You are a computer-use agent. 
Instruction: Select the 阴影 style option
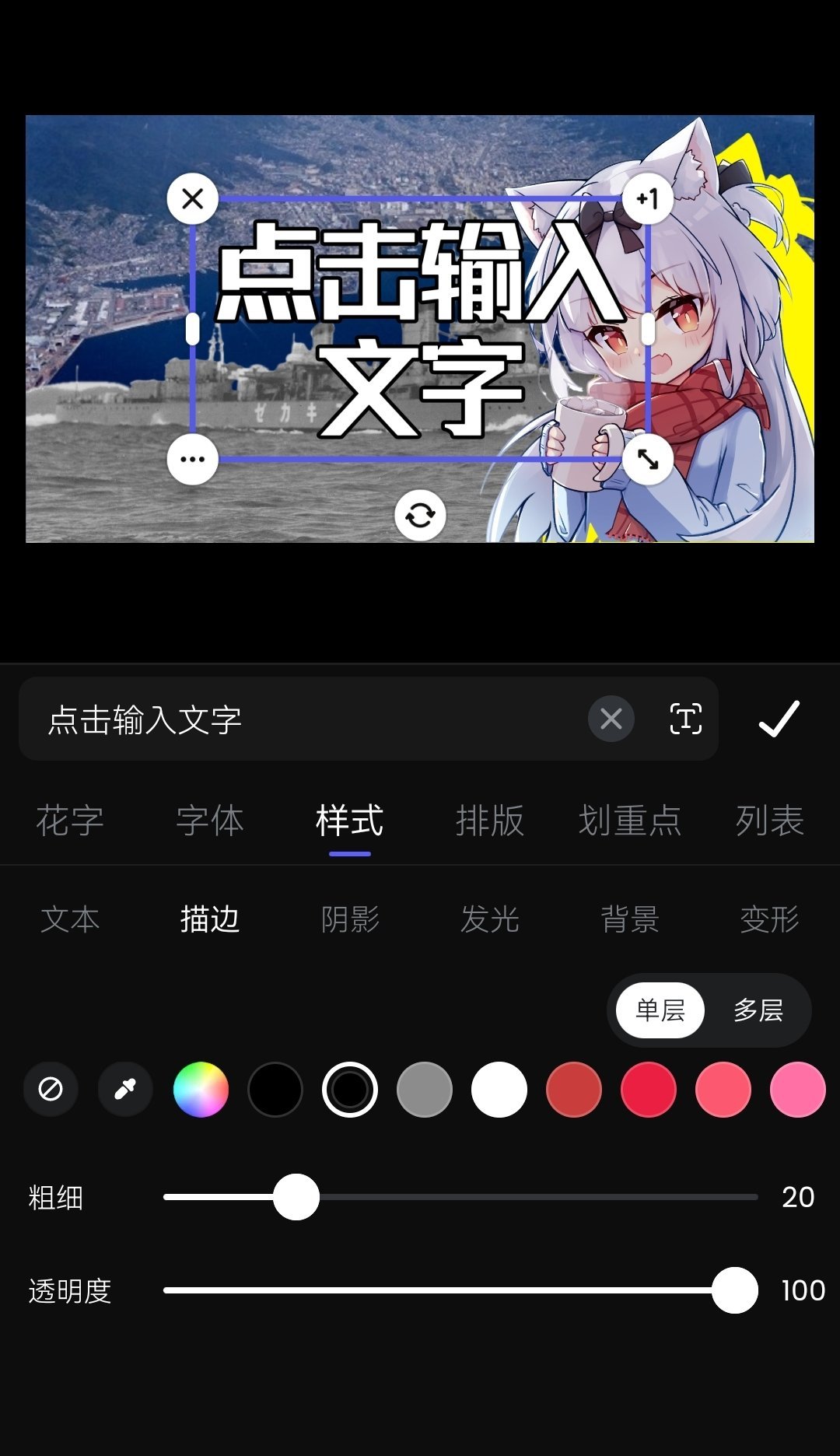350,919
